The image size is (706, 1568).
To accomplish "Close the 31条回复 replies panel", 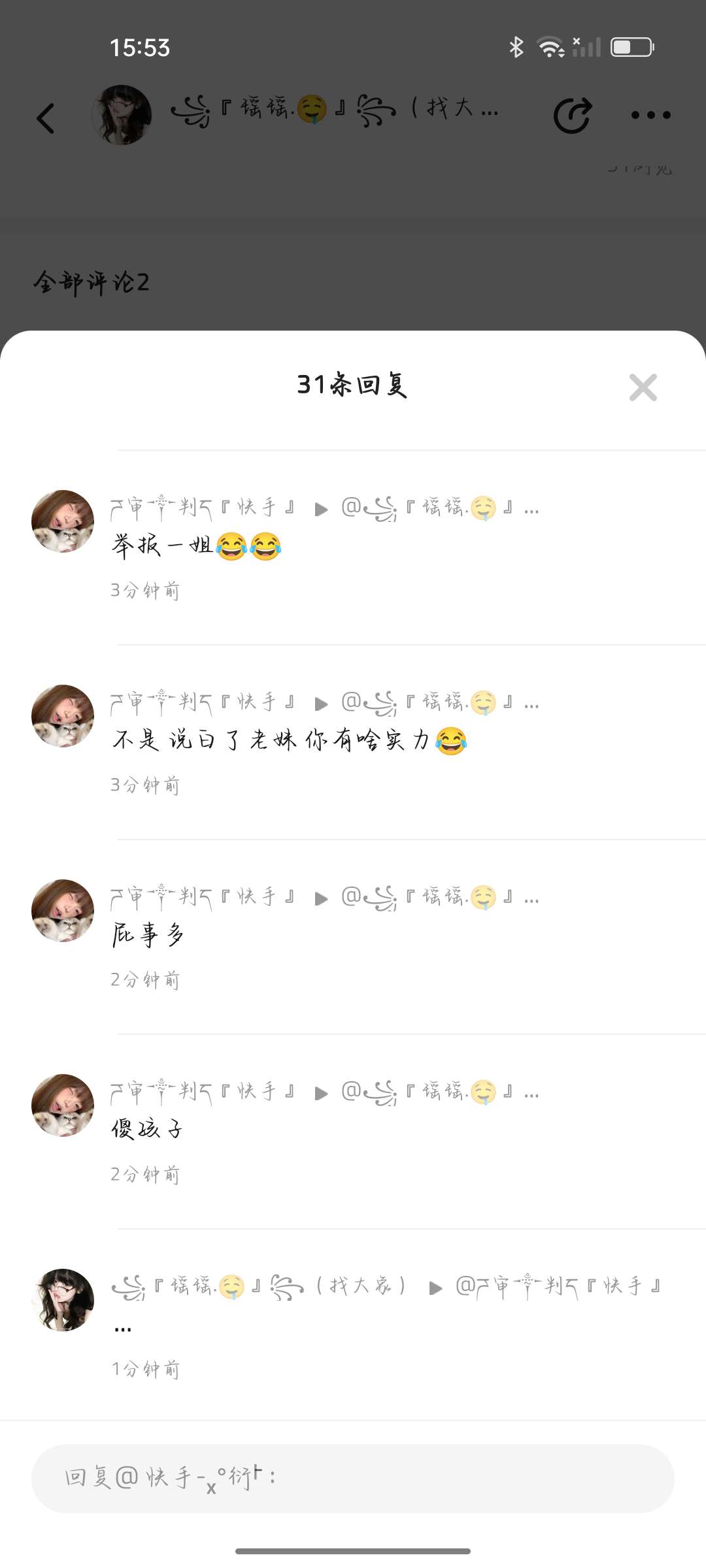I will [643, 387].
